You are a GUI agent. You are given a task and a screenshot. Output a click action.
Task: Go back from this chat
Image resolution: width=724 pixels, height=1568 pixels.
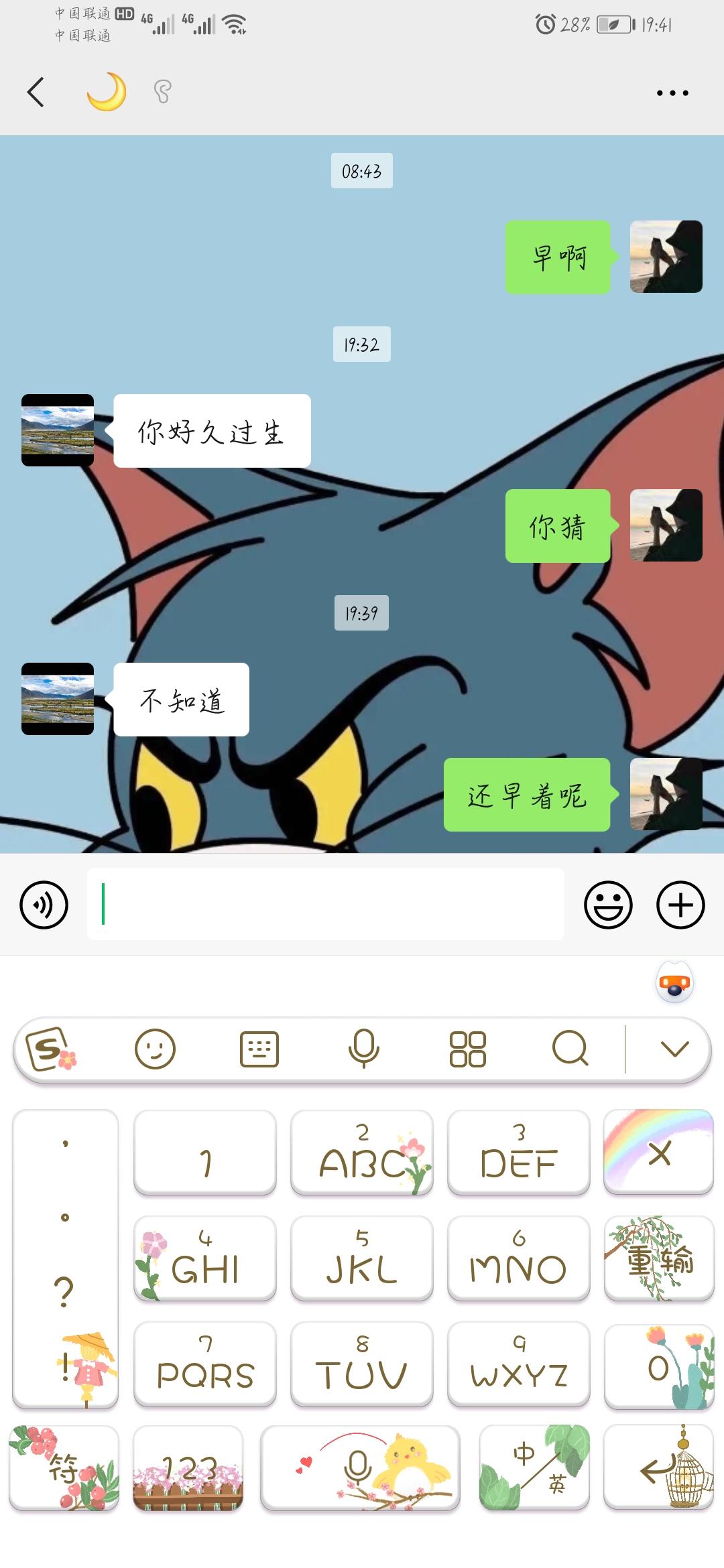pos(36,92)
